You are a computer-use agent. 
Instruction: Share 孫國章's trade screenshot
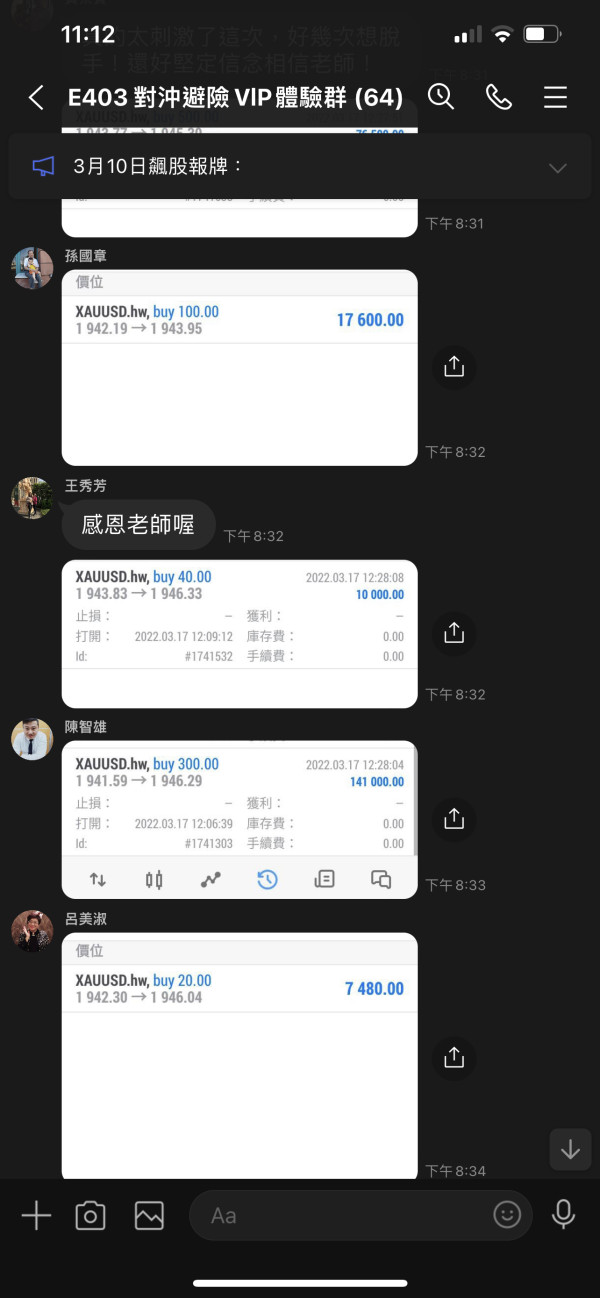click(454, 367)
